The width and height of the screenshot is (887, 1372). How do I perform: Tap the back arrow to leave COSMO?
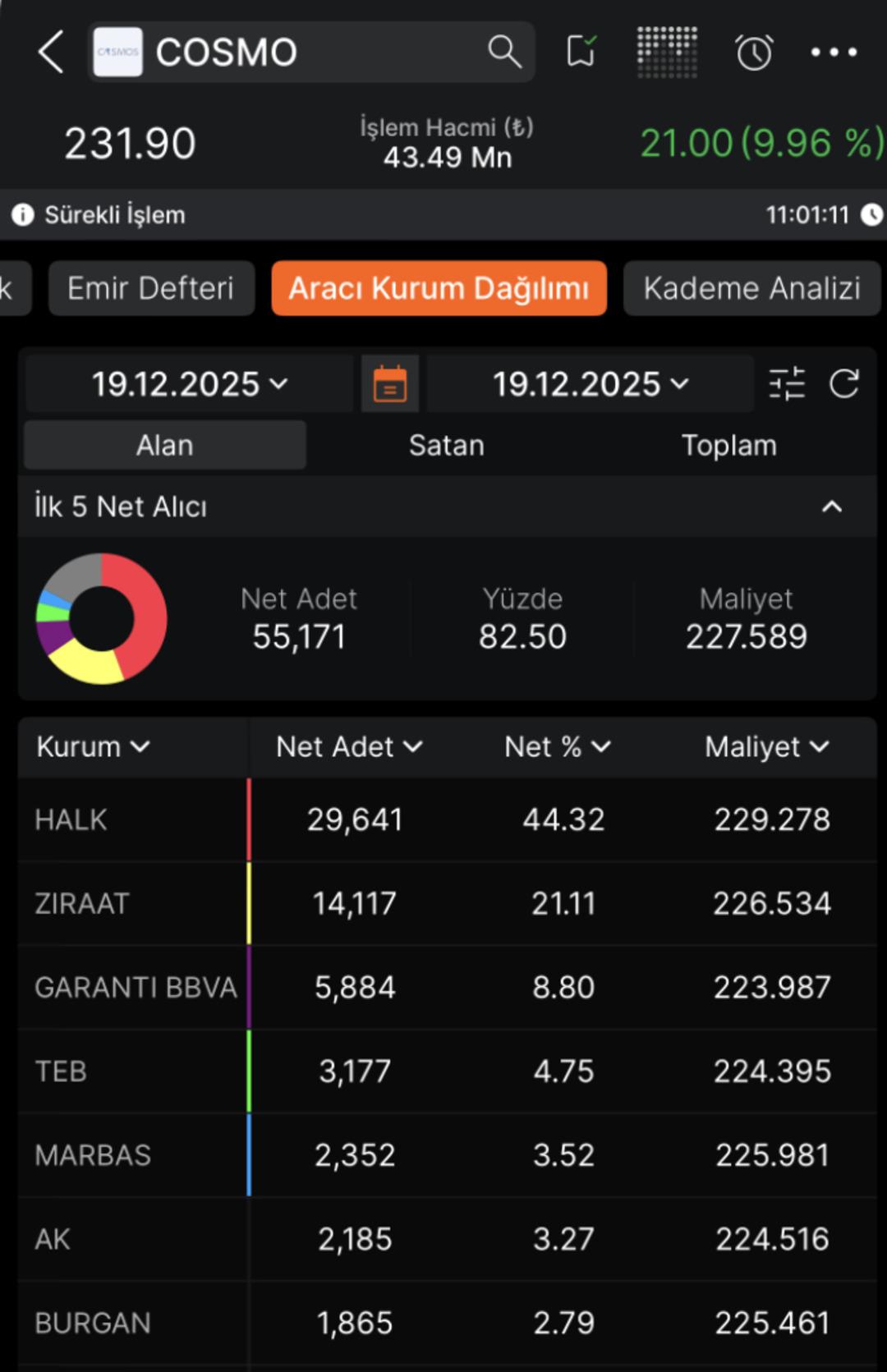pos(49,51)
